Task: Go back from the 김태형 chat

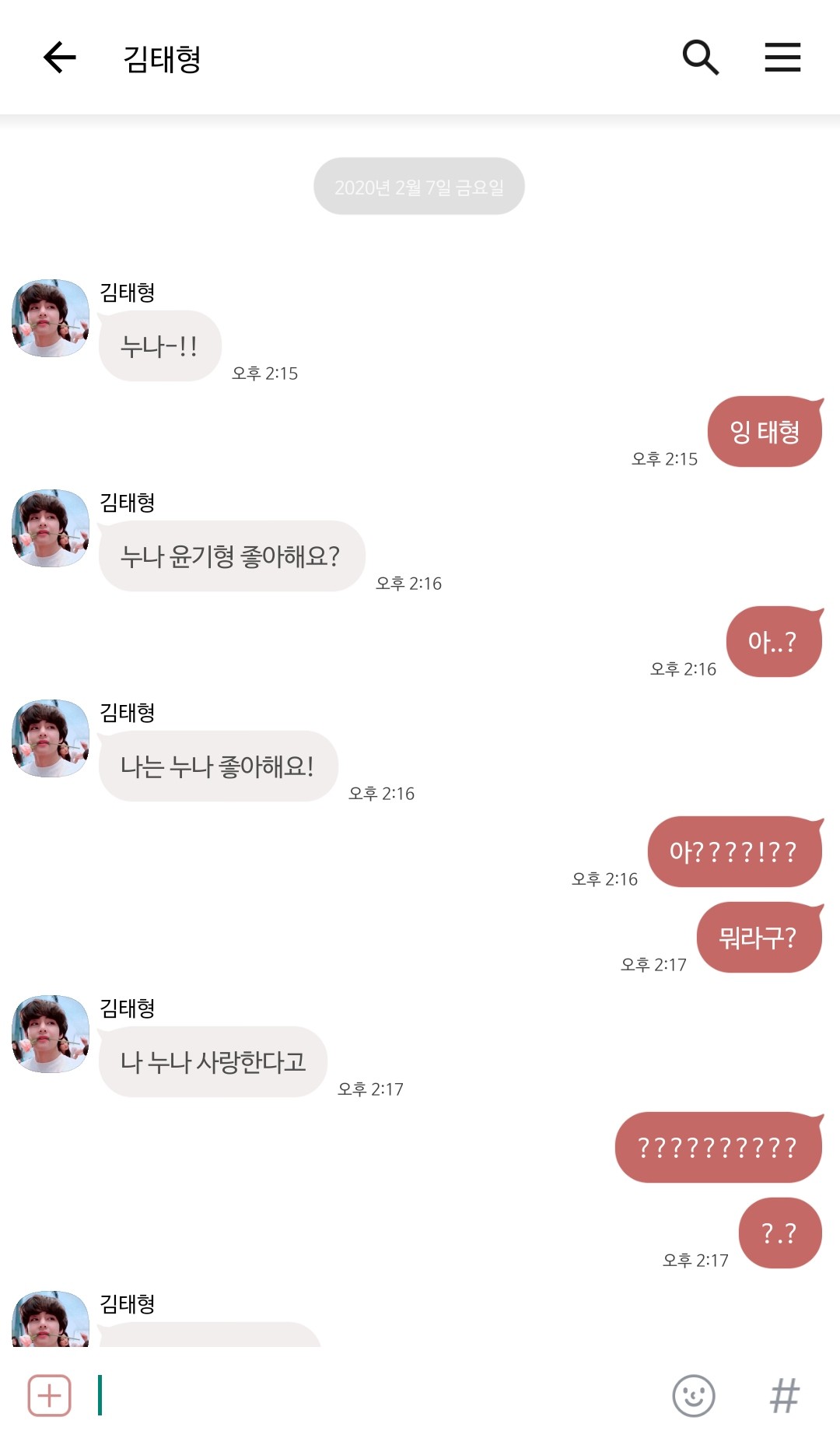Action: [59, 58]
